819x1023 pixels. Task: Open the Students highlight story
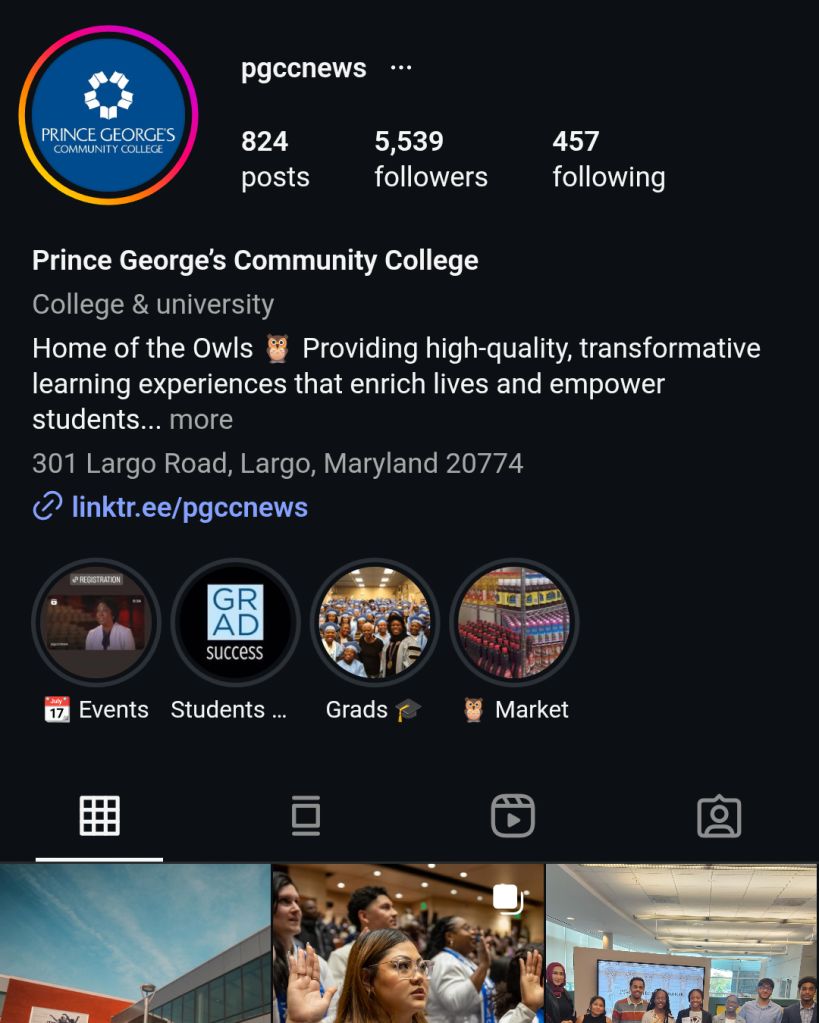coord(235,622)
